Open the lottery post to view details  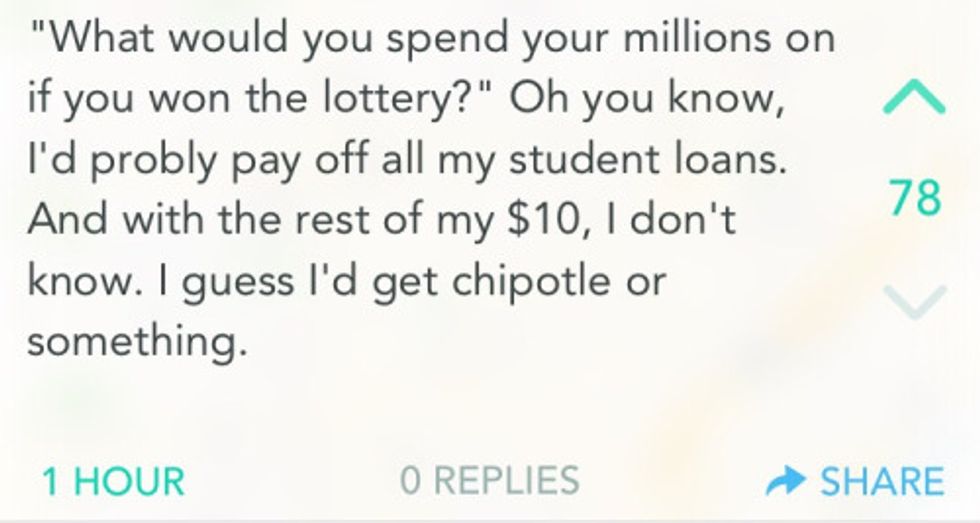(430, 190)
